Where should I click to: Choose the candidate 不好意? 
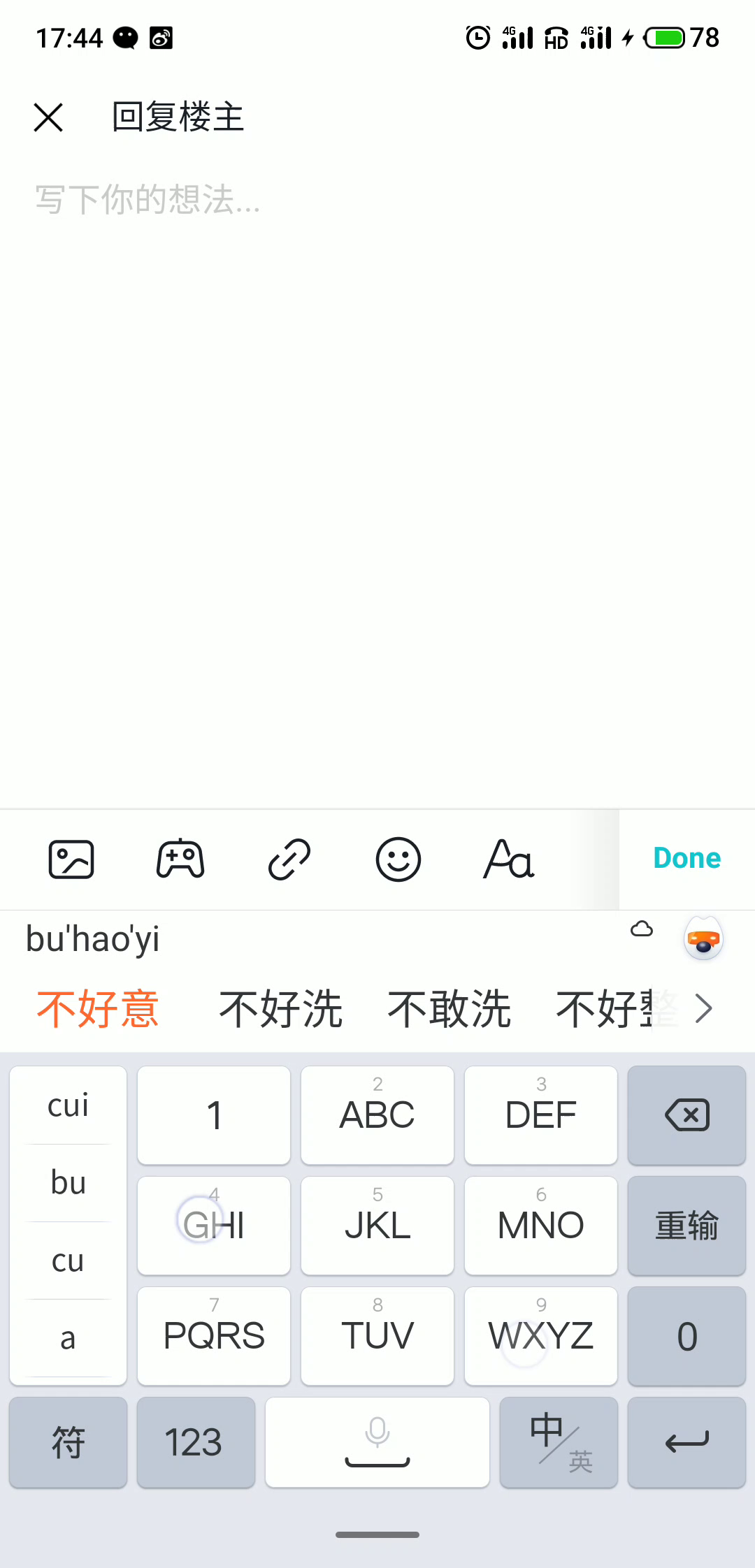tap(98, 1009)
